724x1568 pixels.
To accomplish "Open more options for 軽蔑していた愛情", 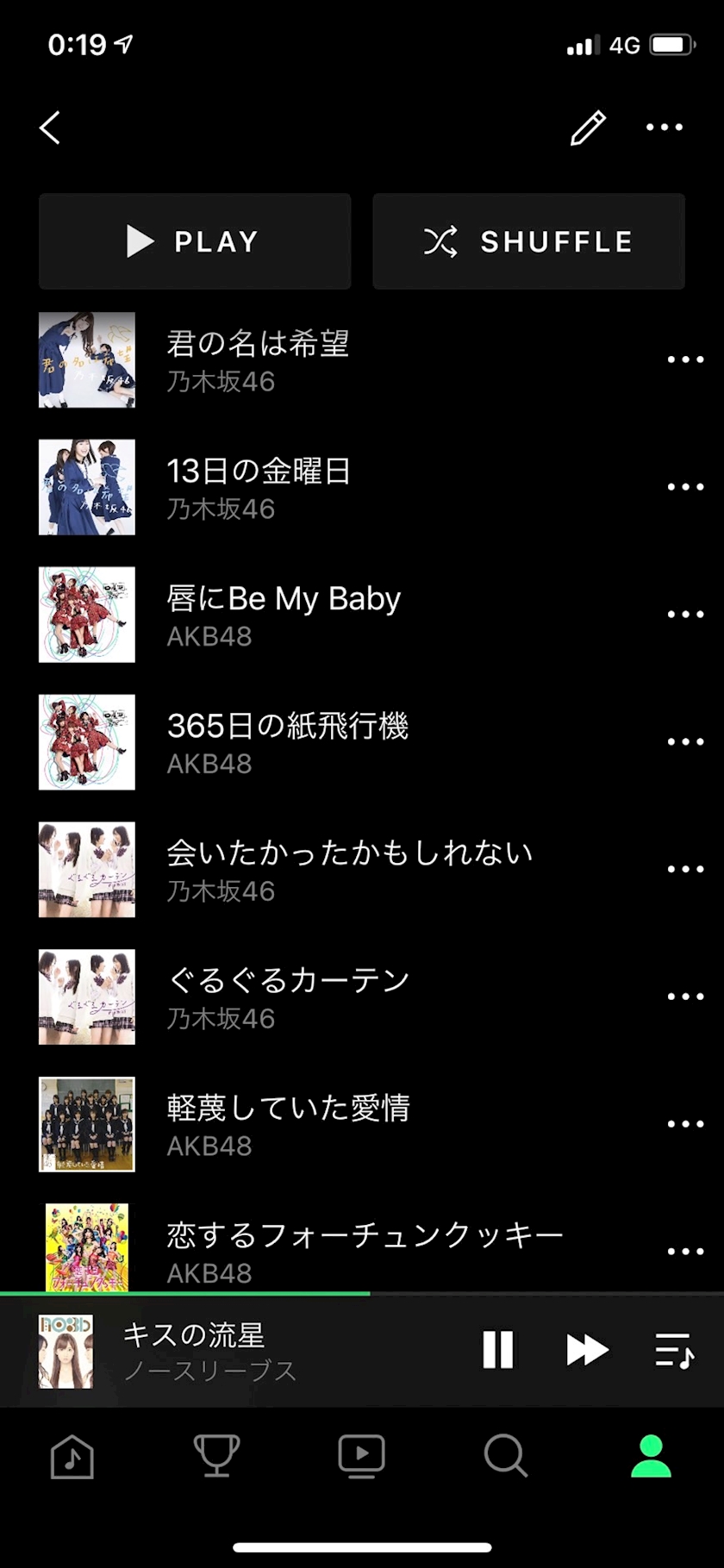I will (685, 1124).
